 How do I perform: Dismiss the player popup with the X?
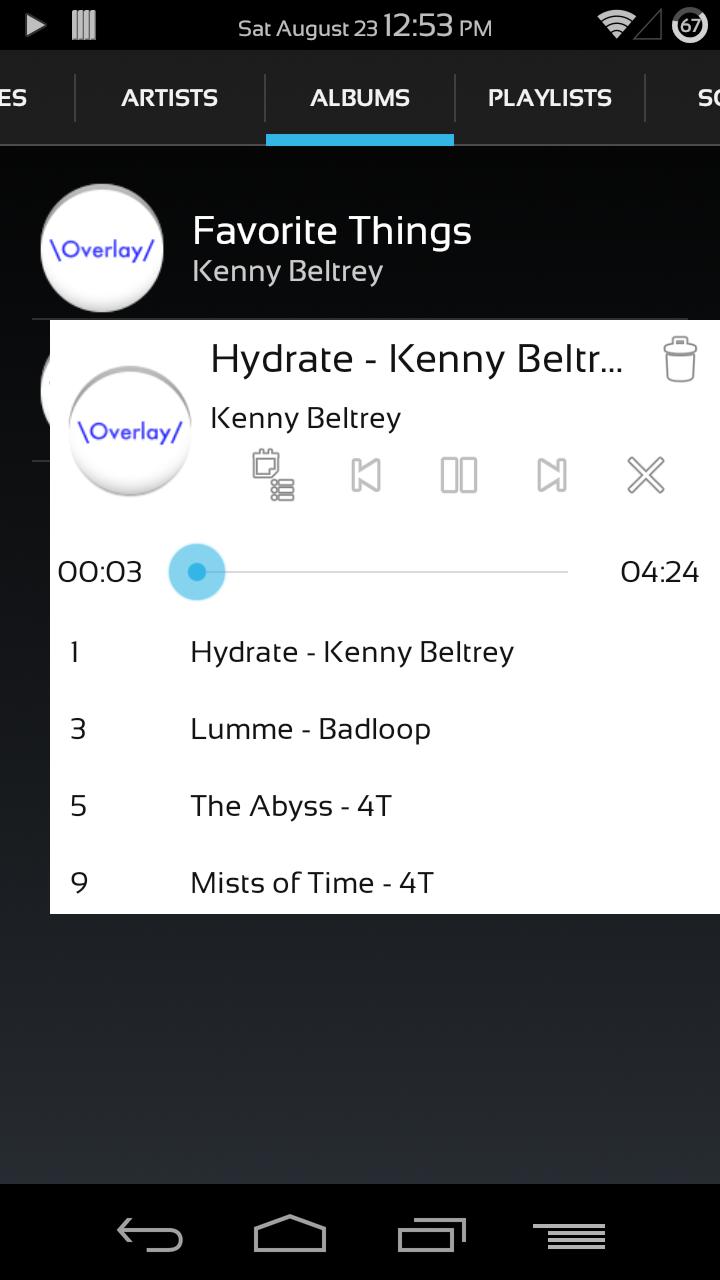click(645, 475)
